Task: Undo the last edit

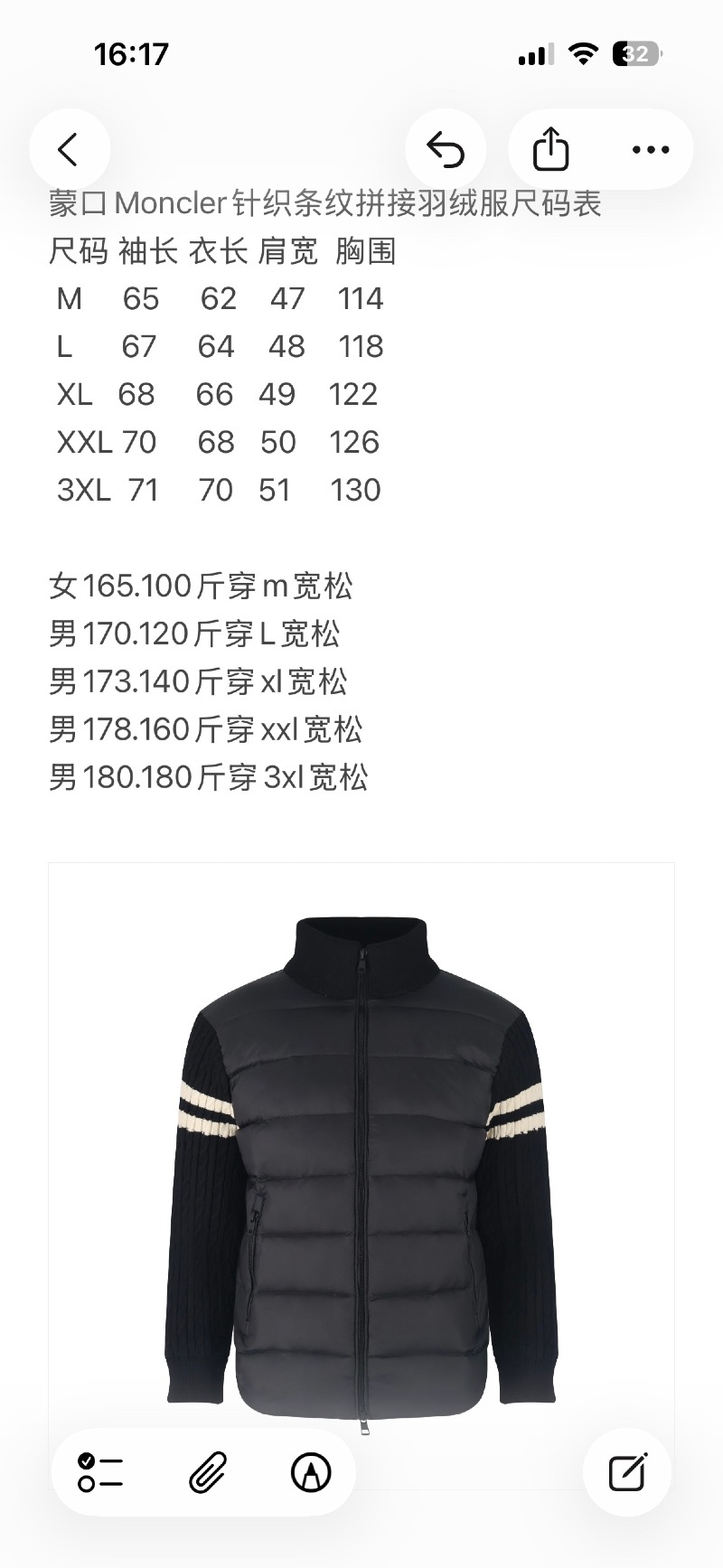Action: (446, 150)
